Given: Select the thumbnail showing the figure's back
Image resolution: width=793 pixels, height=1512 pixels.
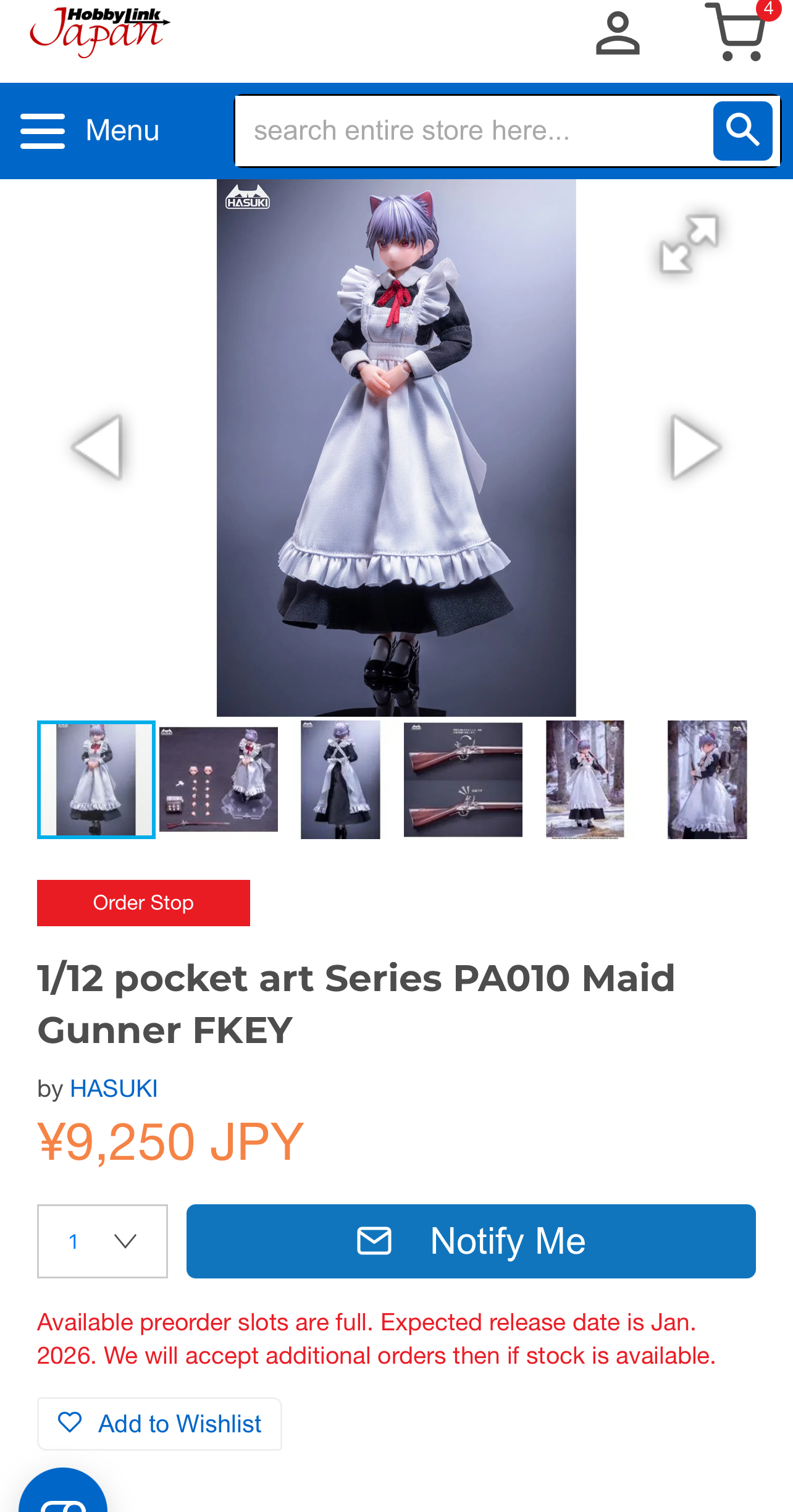Looking at the screenshot, I should [340, 779].
